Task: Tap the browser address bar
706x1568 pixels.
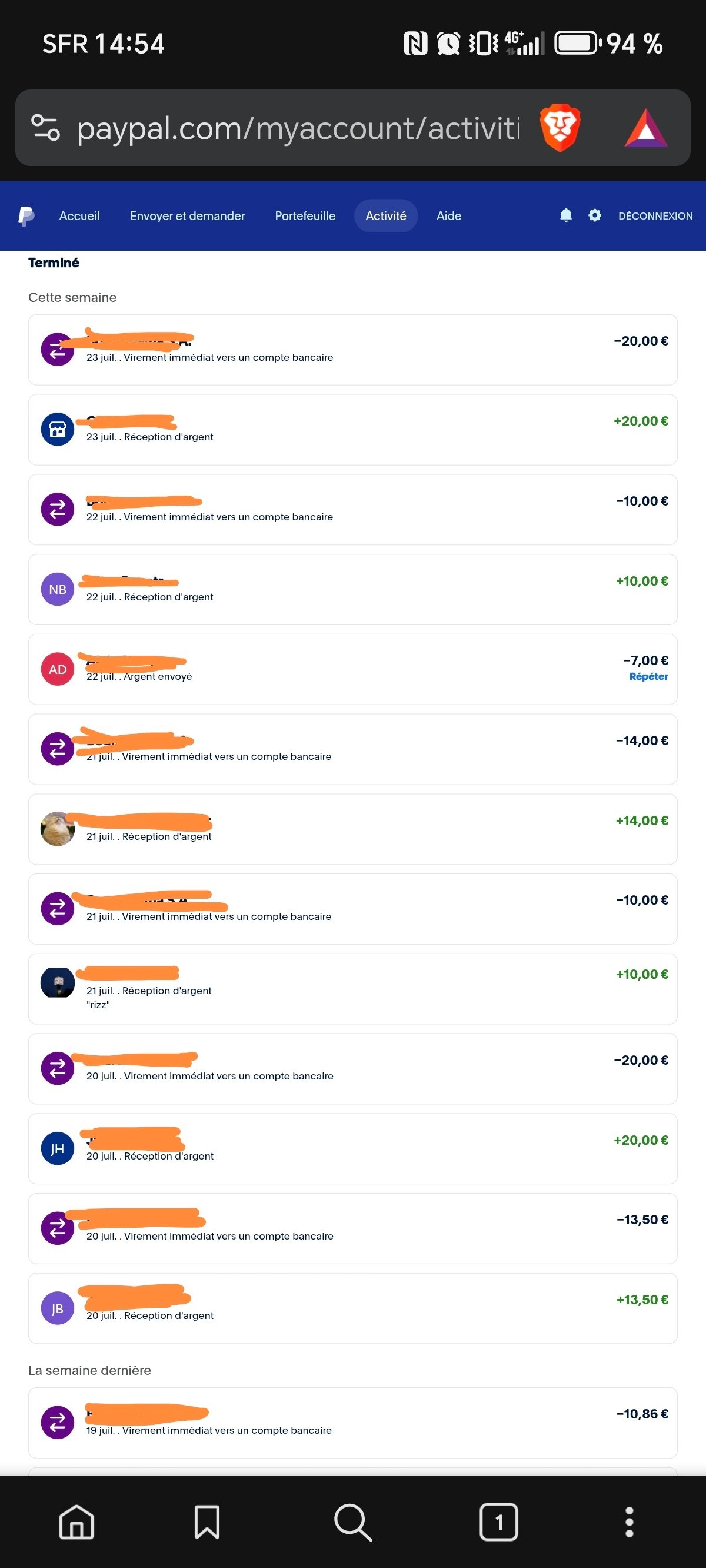Action: tap(298, 128)
